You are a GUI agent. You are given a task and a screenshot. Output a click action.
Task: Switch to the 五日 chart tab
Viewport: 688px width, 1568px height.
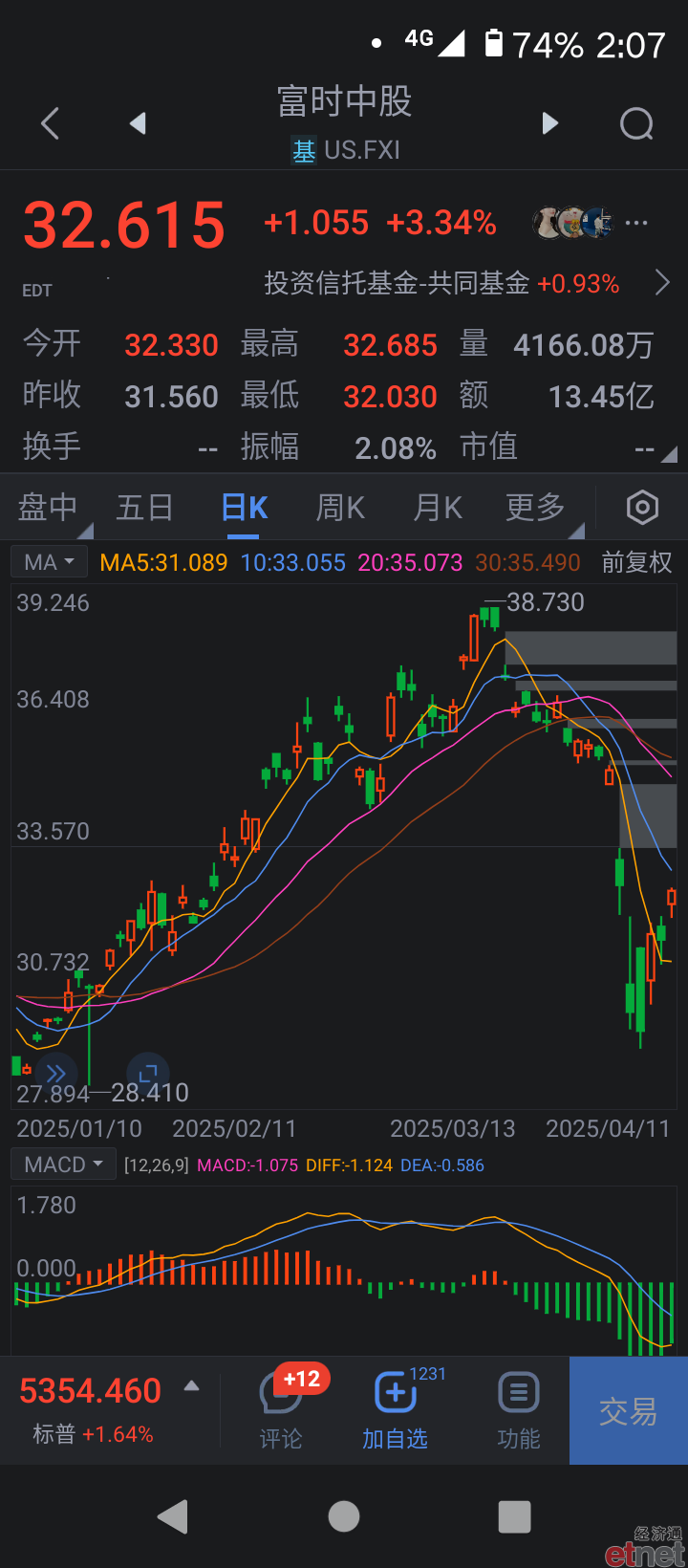pos(144,507)
